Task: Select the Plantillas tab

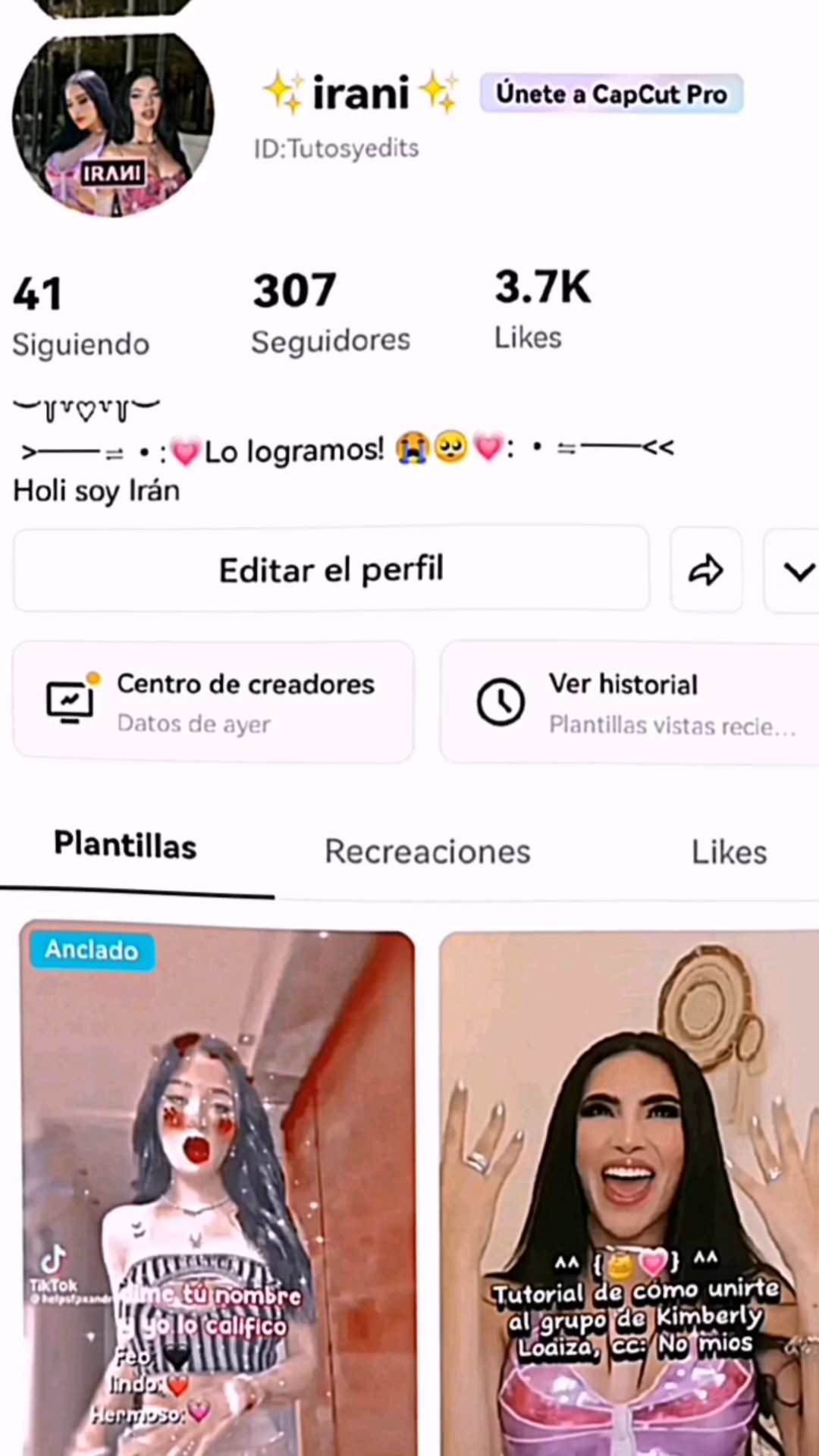Action: click(x=125, y=846)
